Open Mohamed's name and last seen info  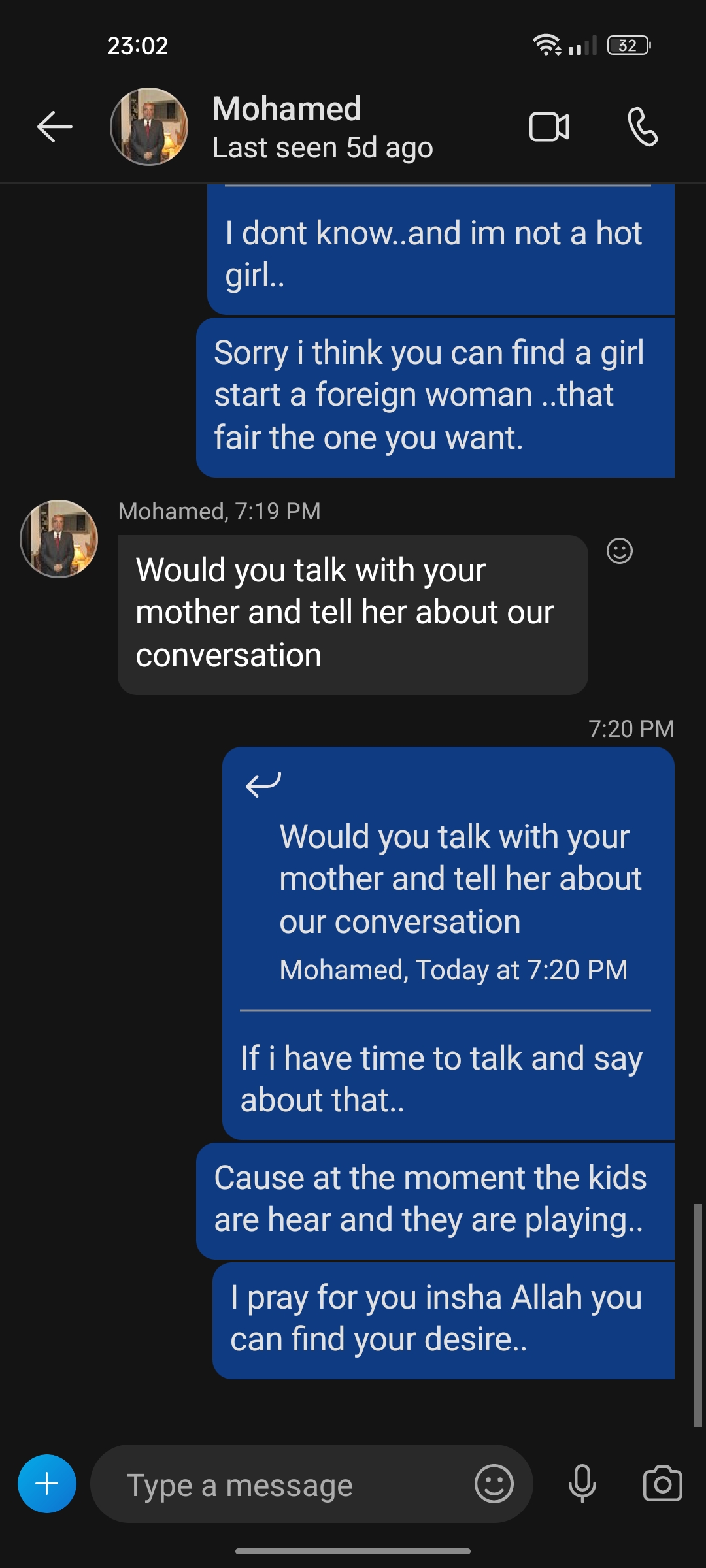point(323,127)
